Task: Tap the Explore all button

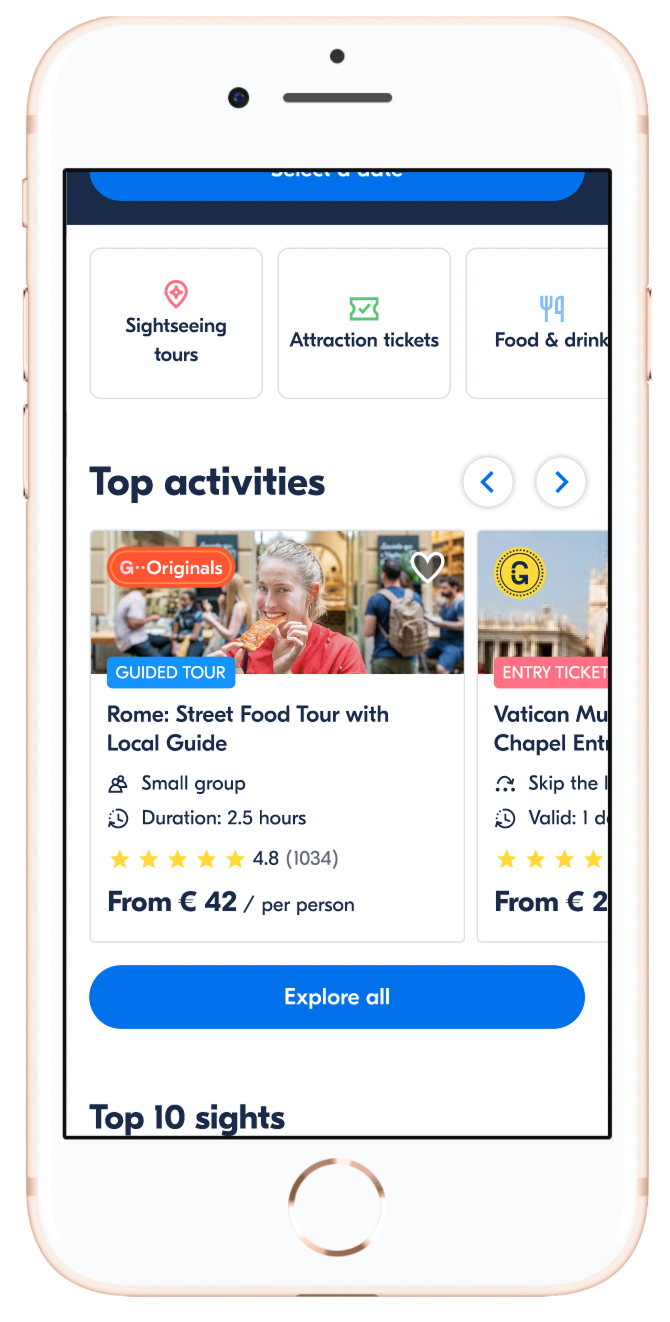Action: click(x=337, y=997)
